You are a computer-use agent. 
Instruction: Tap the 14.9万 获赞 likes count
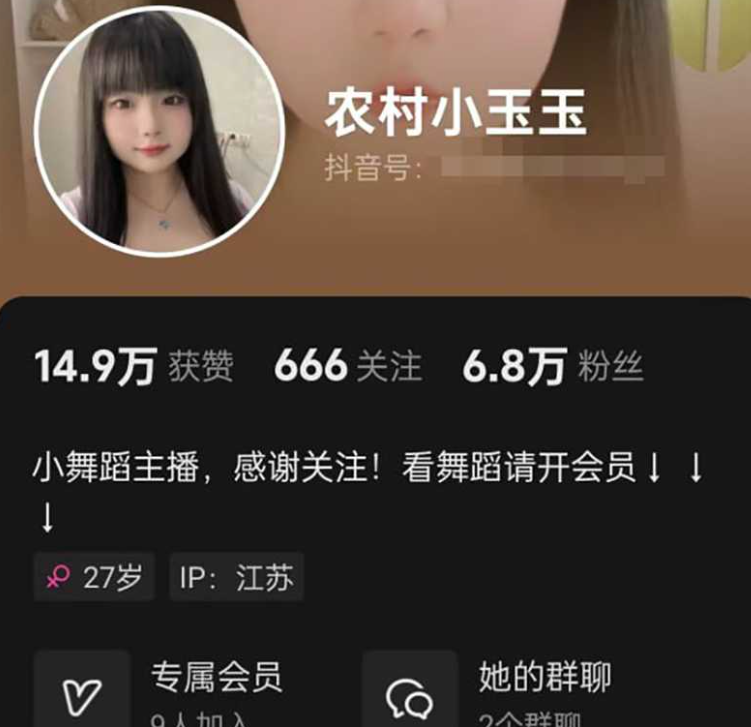(x=134, y=367)
